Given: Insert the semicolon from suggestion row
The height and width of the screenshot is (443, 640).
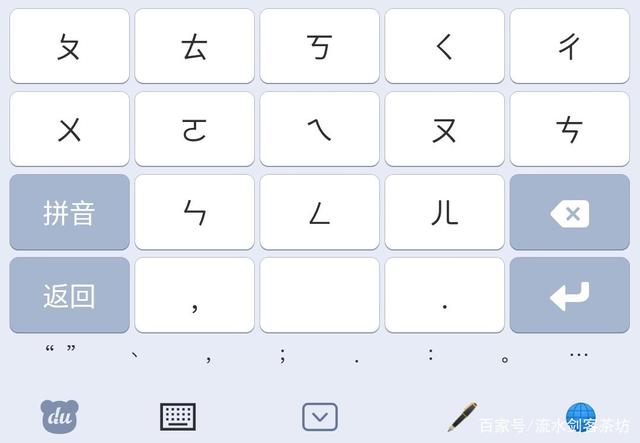Looking at the screenshot, I should (x=283, y=354).
